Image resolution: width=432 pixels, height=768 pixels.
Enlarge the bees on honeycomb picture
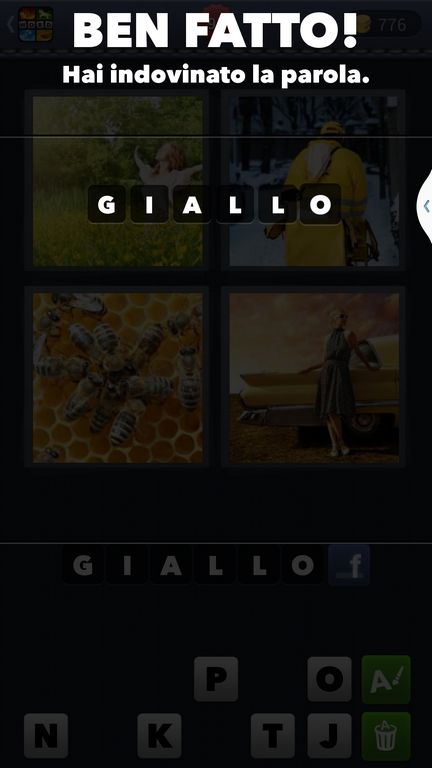(118, 378)
